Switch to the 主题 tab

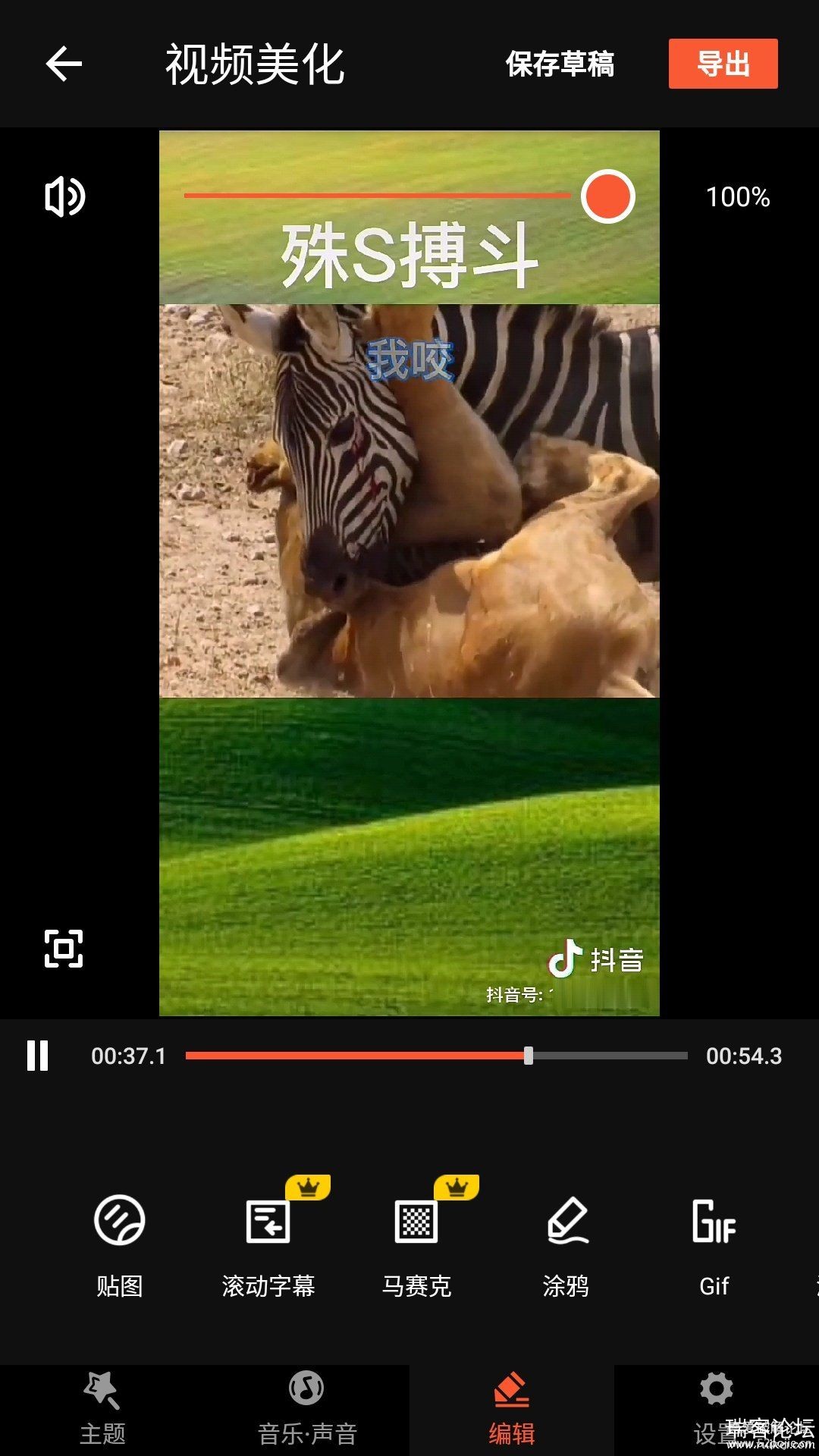pyautogui.click(x=102, y=1409)
